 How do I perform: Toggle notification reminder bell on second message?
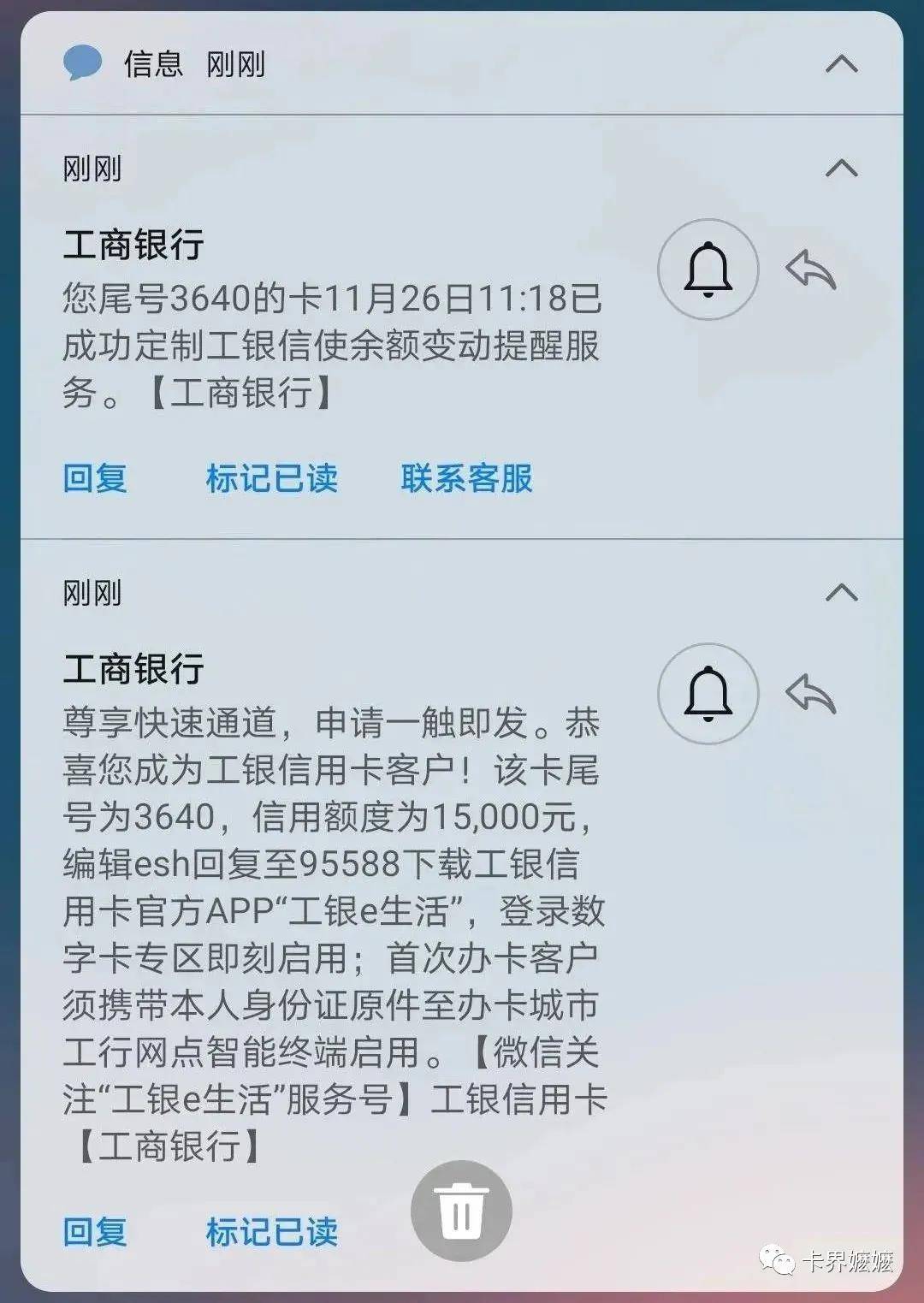pos(708,694)
